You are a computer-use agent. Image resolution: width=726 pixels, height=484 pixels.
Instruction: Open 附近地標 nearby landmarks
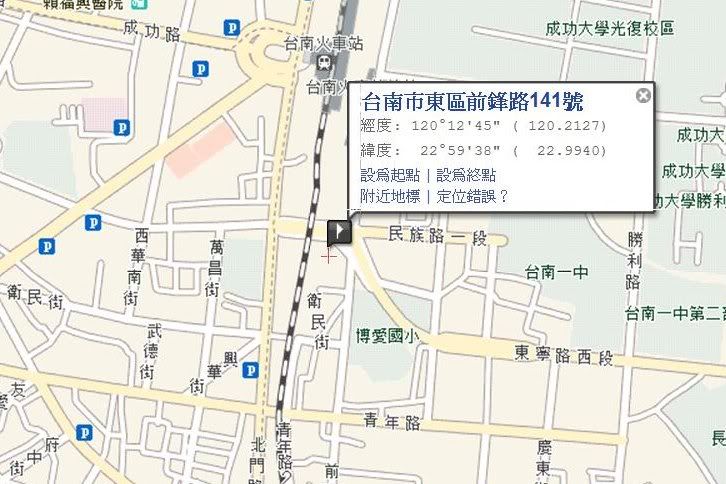click(x=390, y=196)
